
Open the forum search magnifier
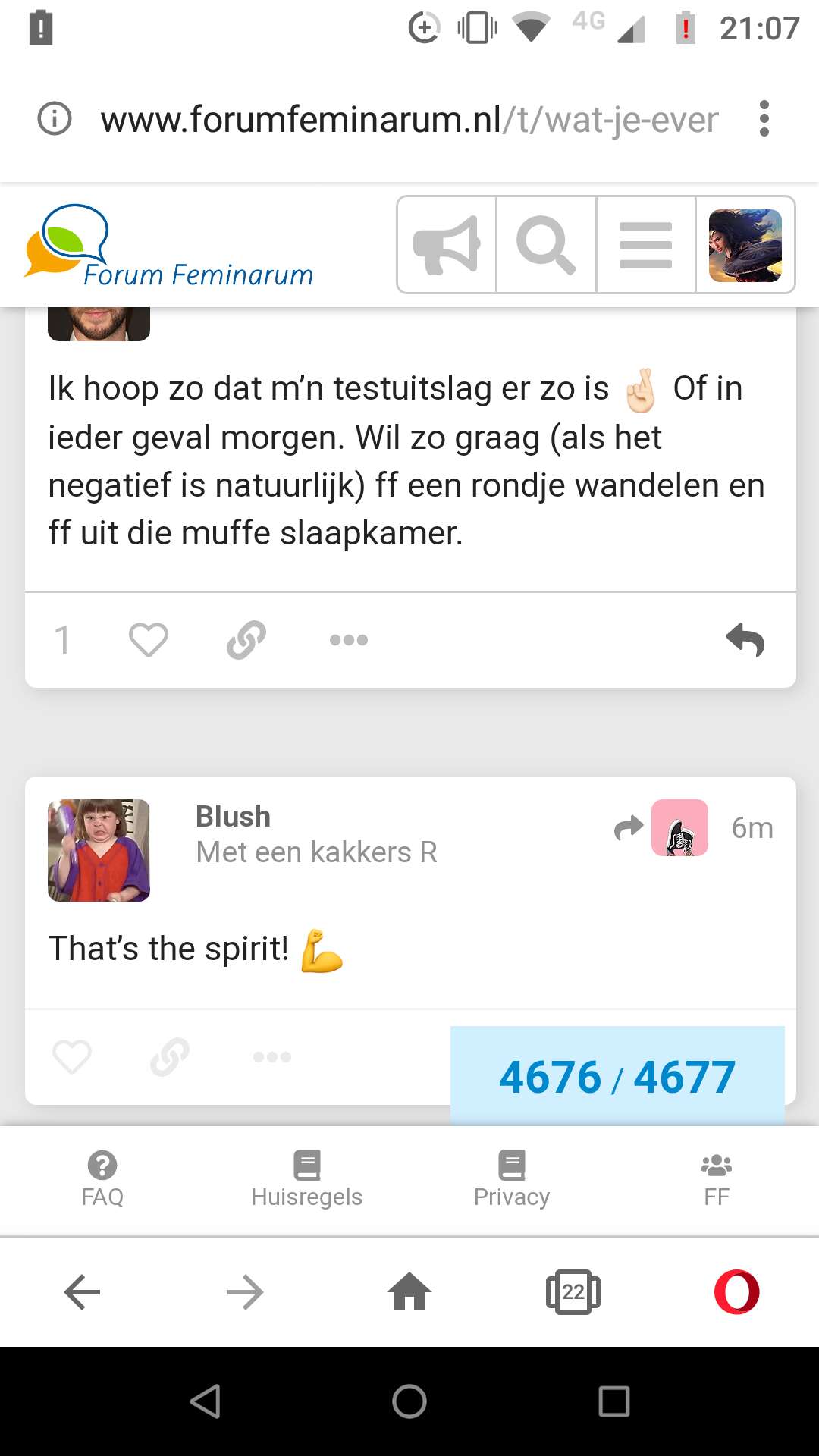click(x=546, y=245)
